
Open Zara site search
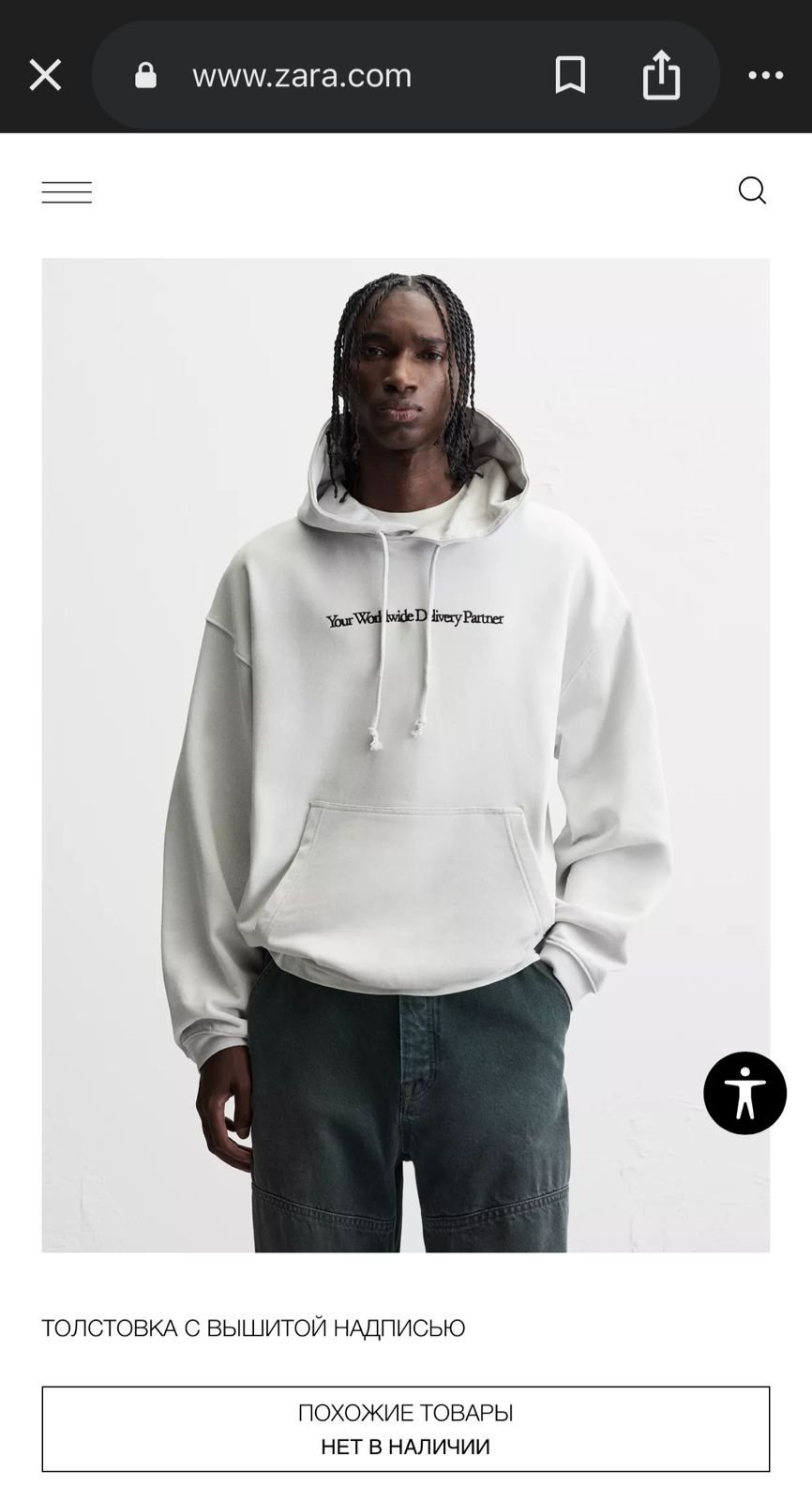(x=752, y=190)
